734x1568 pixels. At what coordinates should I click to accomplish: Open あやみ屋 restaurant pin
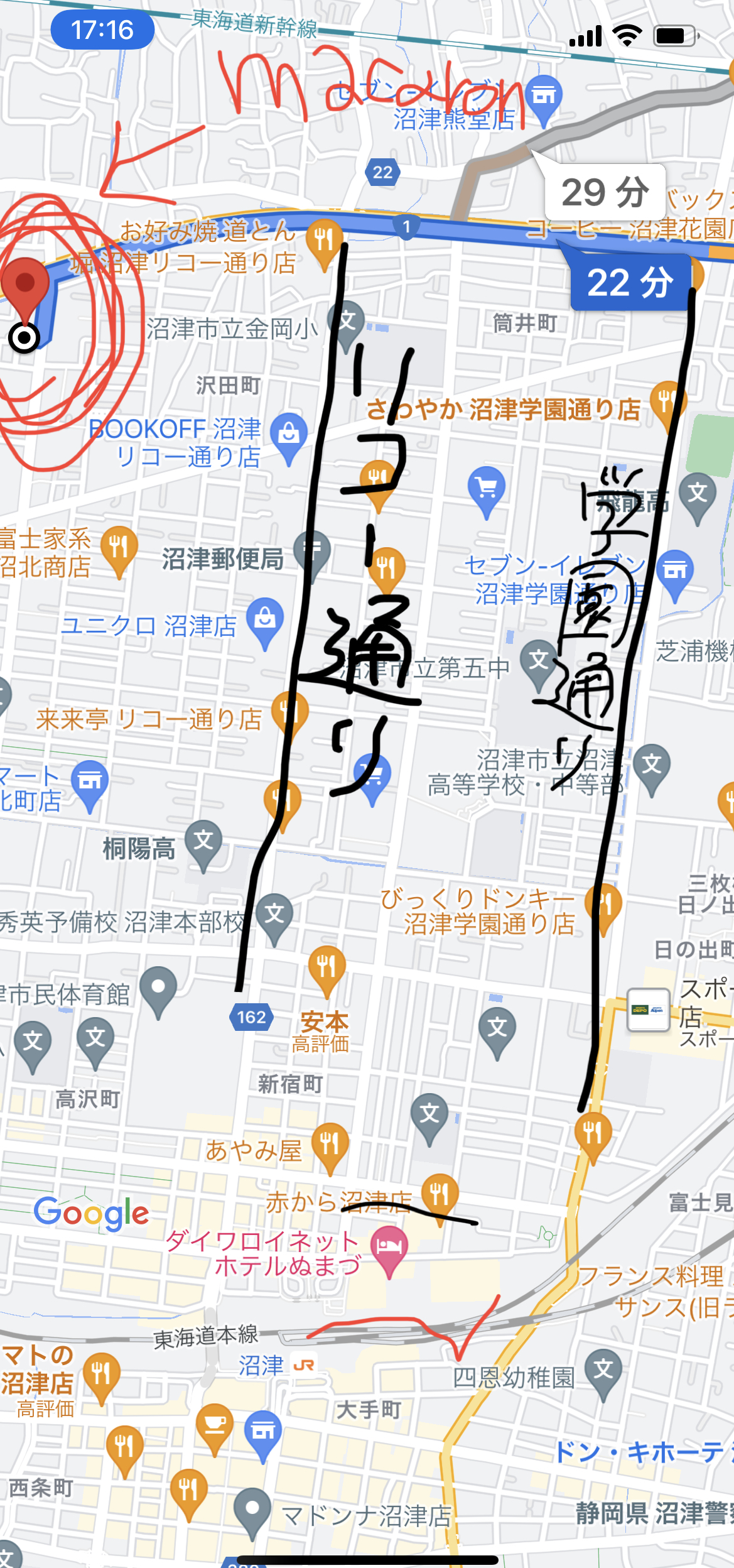(x=330, y=1143)
